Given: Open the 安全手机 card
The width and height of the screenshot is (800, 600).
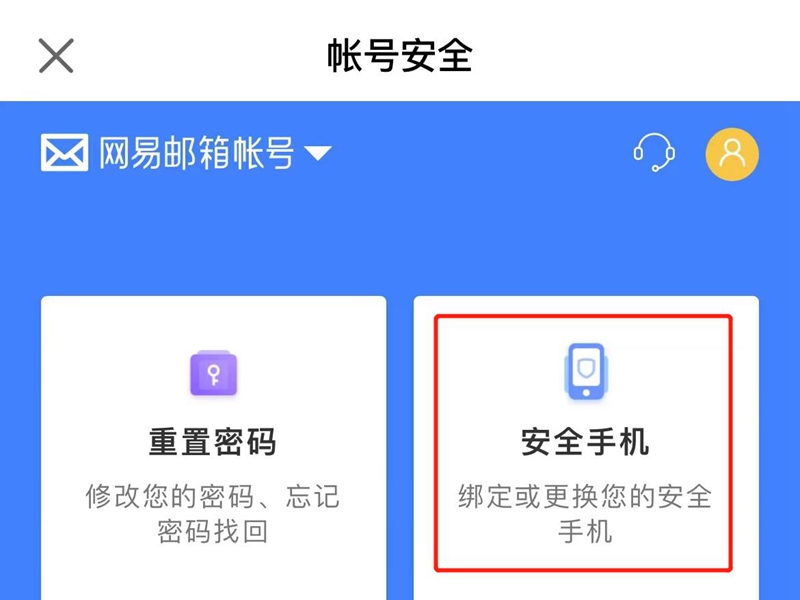Looking at the screenshot, I should [x=585, y=445].
